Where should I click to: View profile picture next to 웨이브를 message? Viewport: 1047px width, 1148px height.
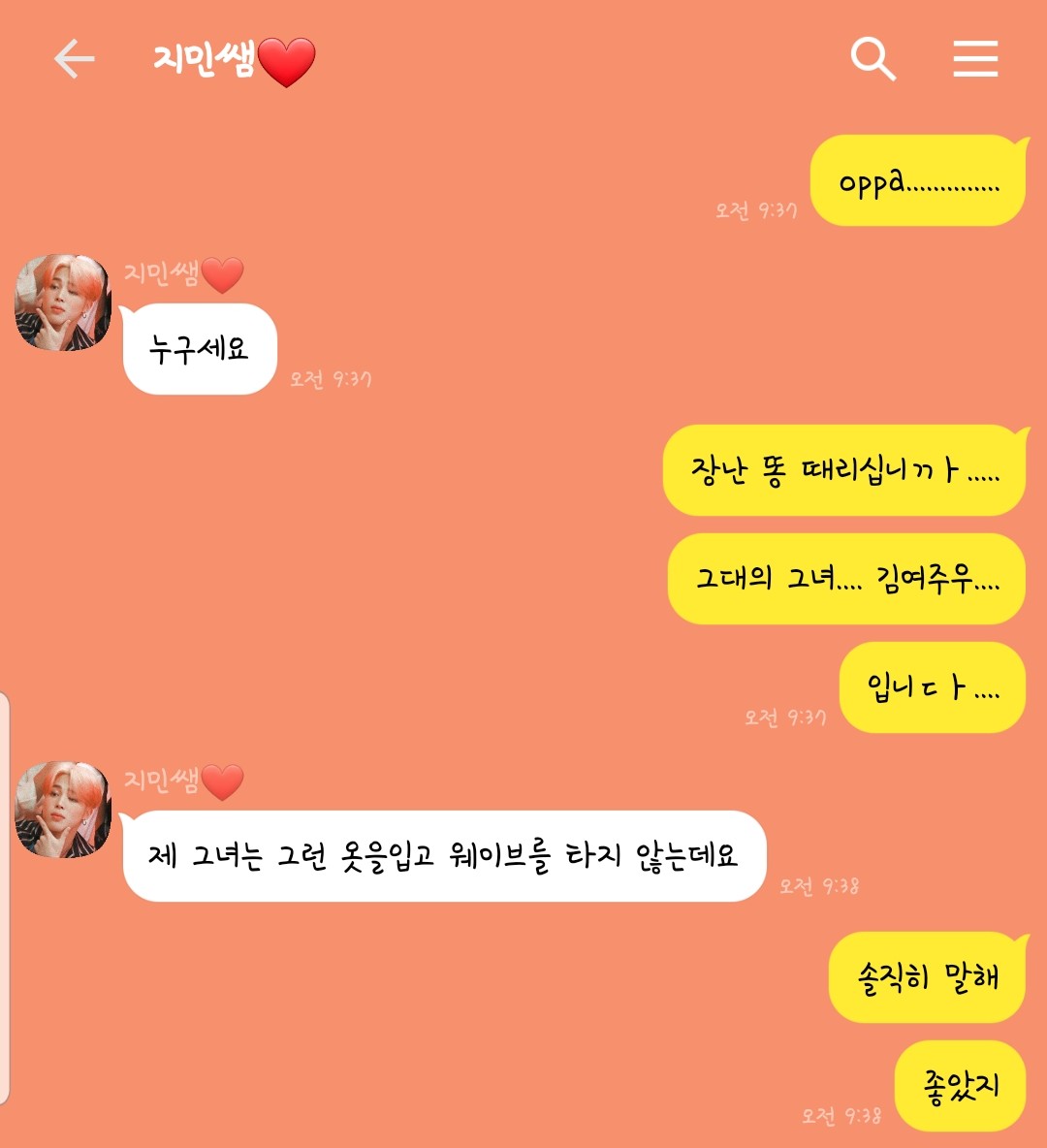click(63, 810)
